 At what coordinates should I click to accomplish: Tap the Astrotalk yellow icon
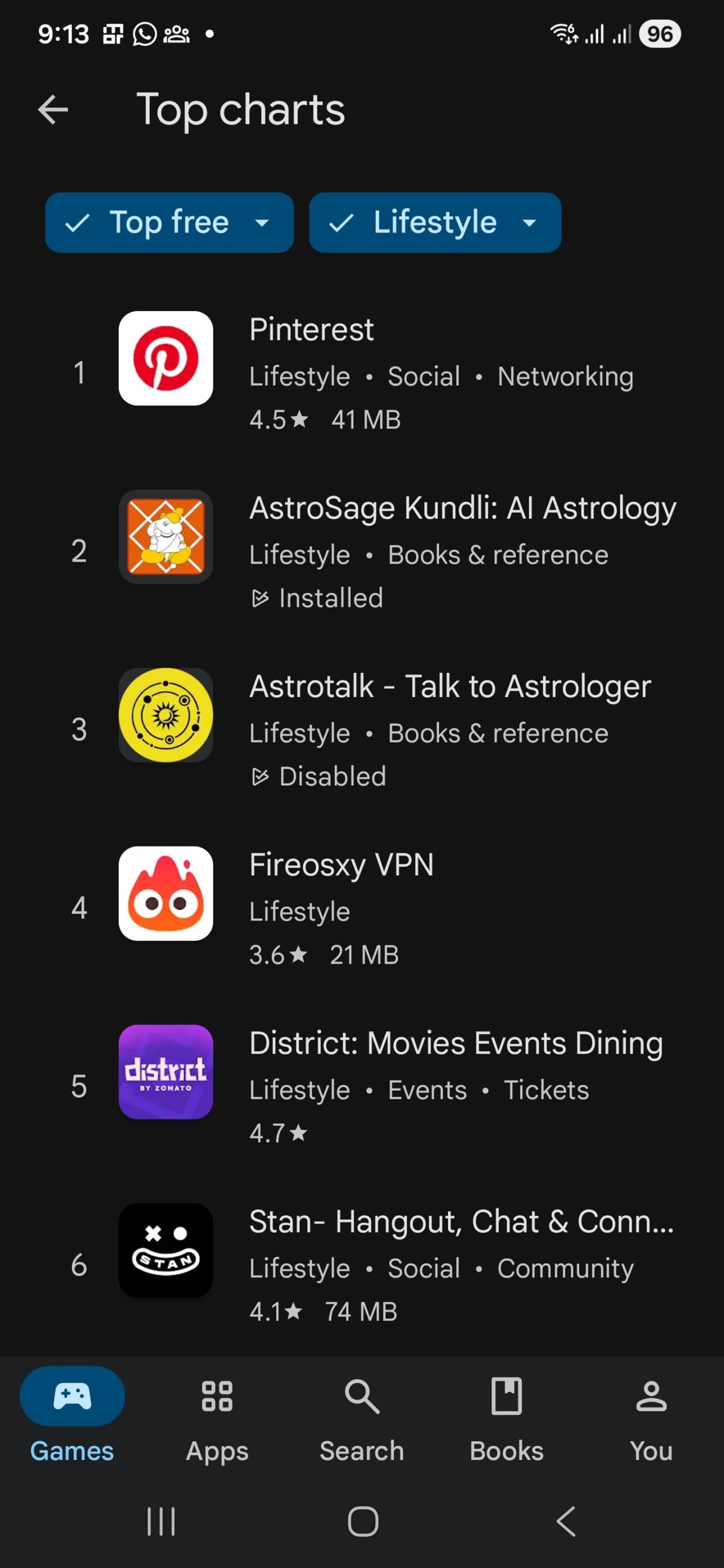(x=166, y=716)
